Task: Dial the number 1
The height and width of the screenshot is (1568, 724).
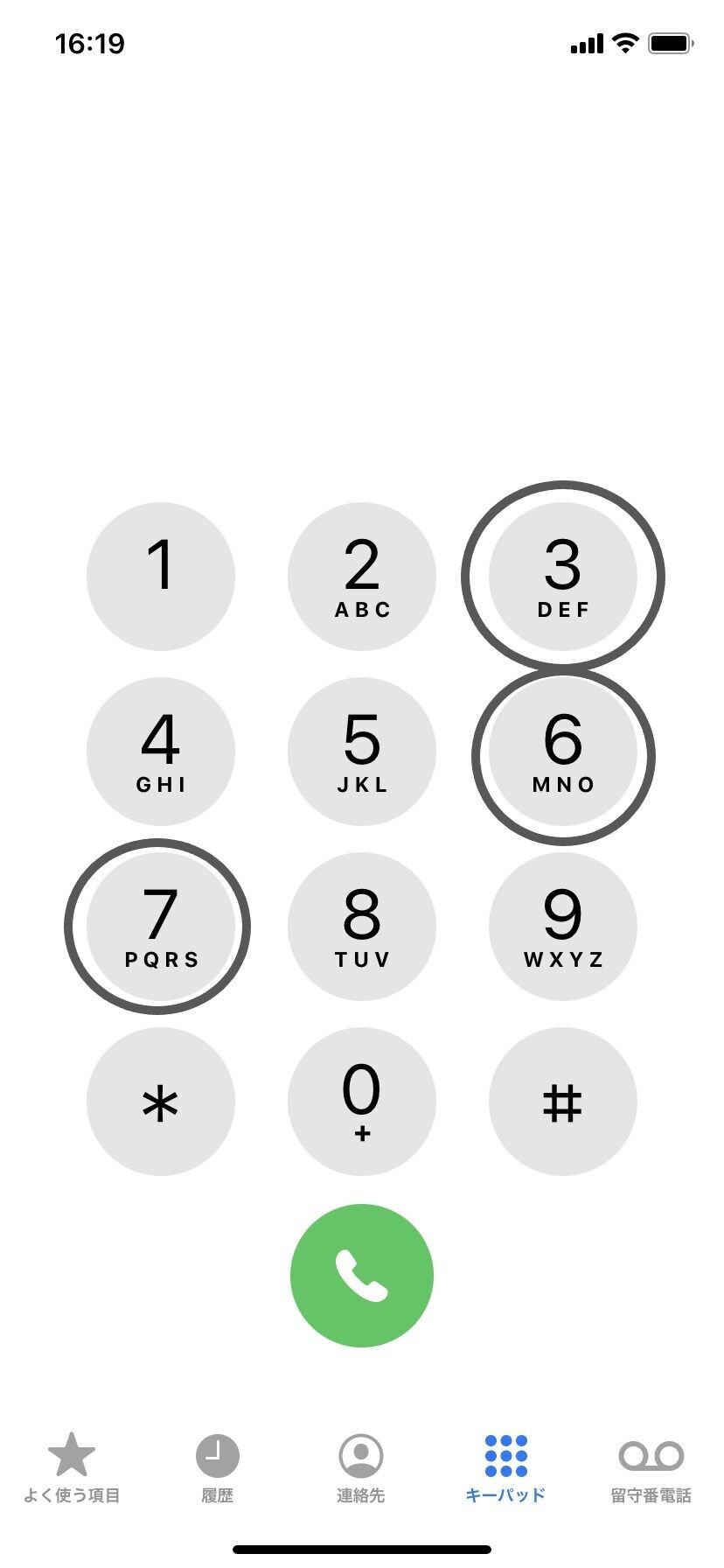Action: tap(161, 575)
